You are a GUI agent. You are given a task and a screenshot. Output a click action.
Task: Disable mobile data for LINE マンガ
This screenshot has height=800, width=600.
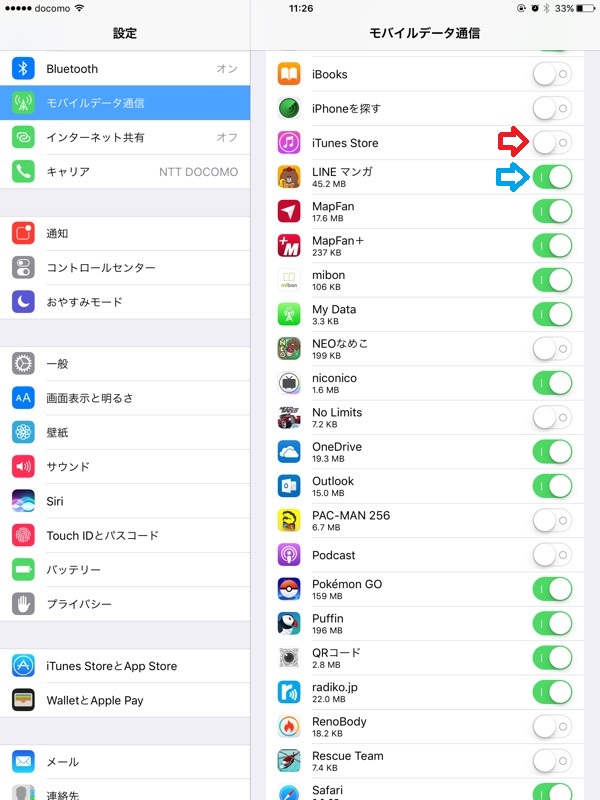pos(552,177)
